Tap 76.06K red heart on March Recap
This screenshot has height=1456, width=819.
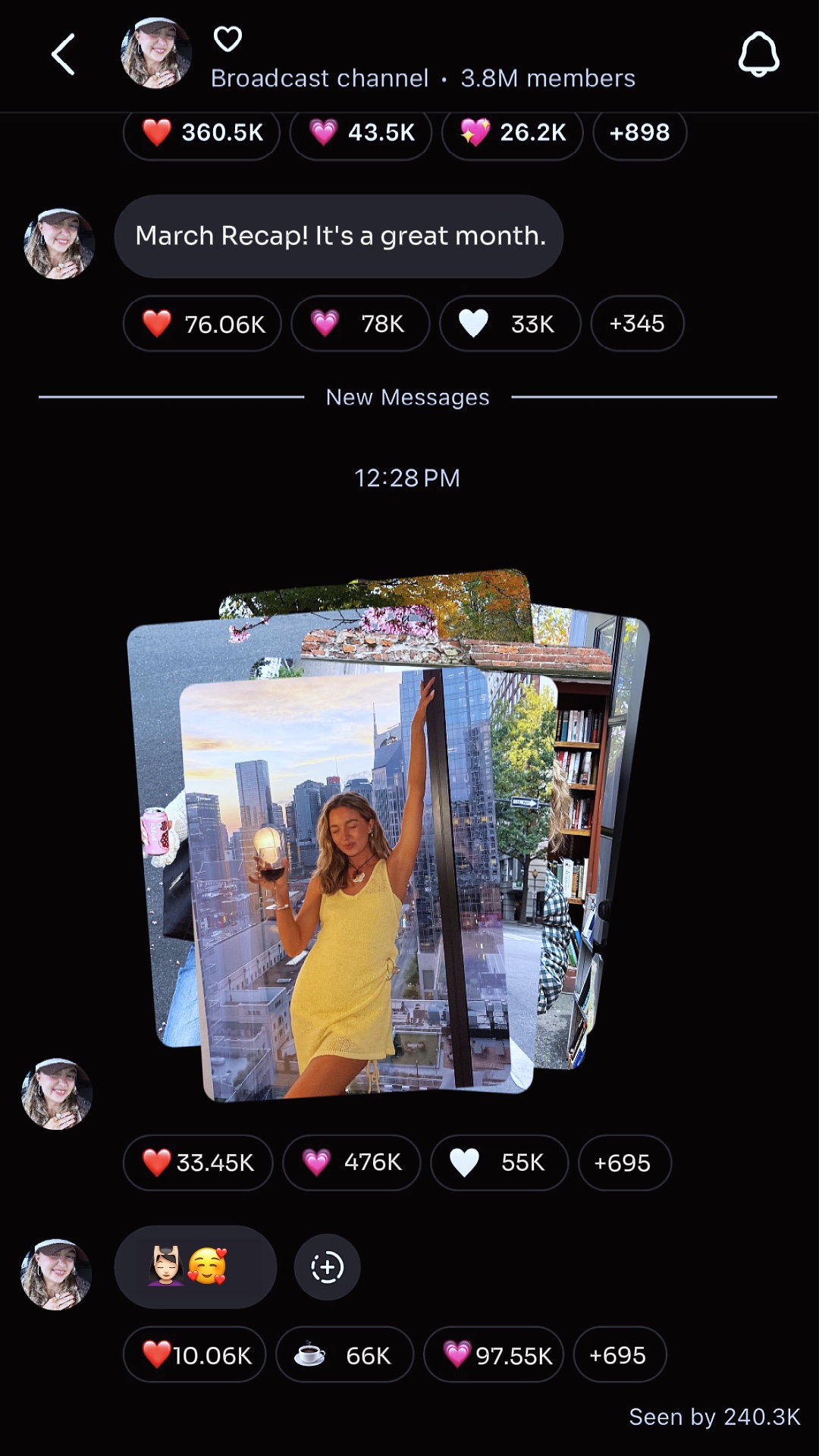pyautogui.click(x=202, y=324)
